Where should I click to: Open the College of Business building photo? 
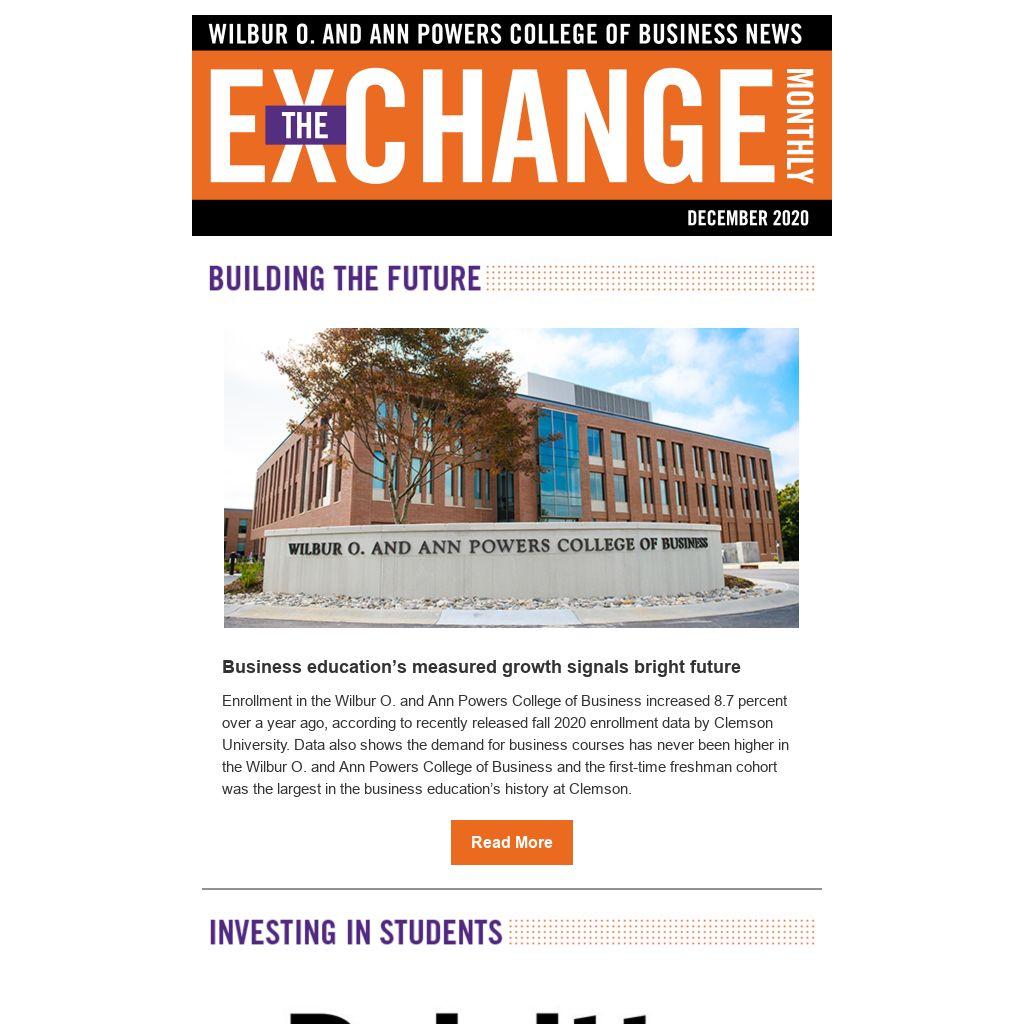(511, 477)
